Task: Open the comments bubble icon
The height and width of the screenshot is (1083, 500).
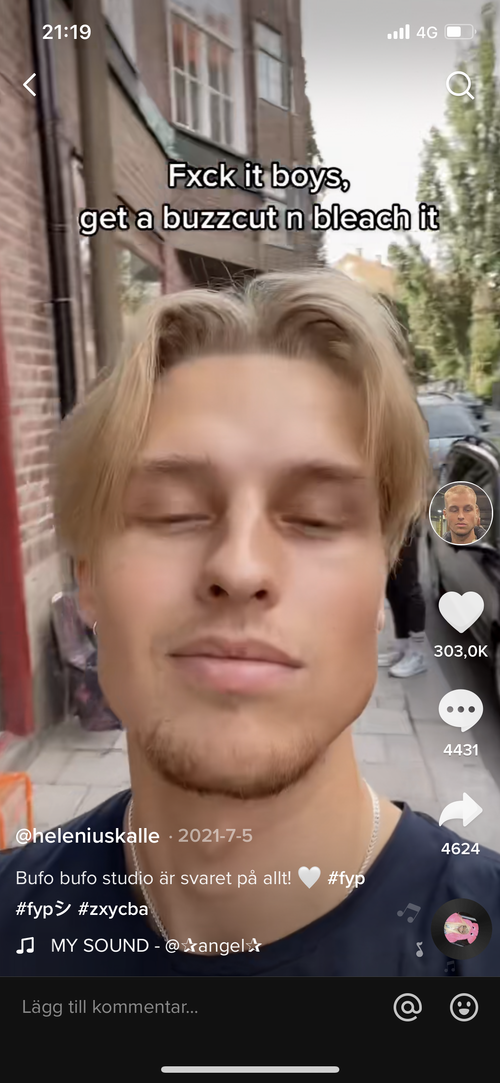Action: (x=461, y=711)
